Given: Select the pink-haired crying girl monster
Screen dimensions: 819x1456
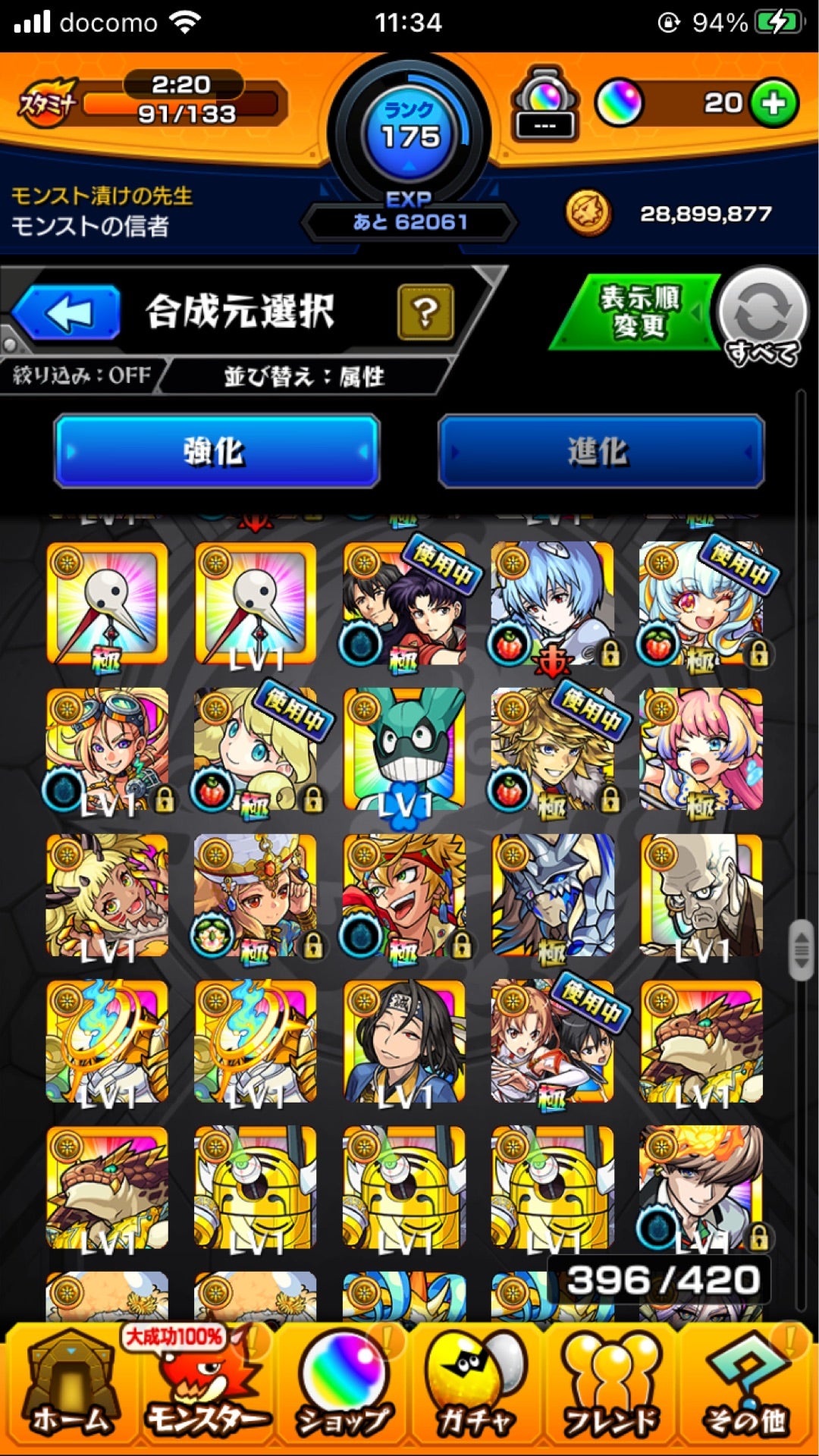Looking at the screenshot, I should [x=701, y=749].
